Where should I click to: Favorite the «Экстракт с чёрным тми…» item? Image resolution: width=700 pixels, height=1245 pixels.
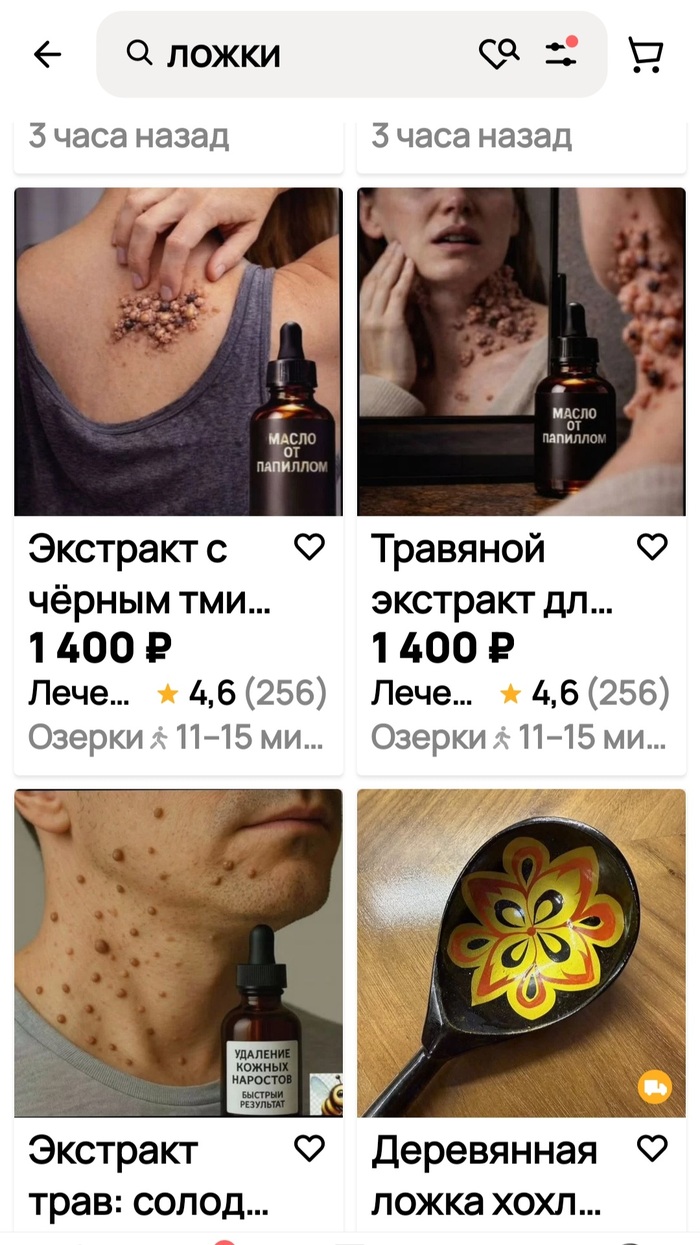coord(310,547)
